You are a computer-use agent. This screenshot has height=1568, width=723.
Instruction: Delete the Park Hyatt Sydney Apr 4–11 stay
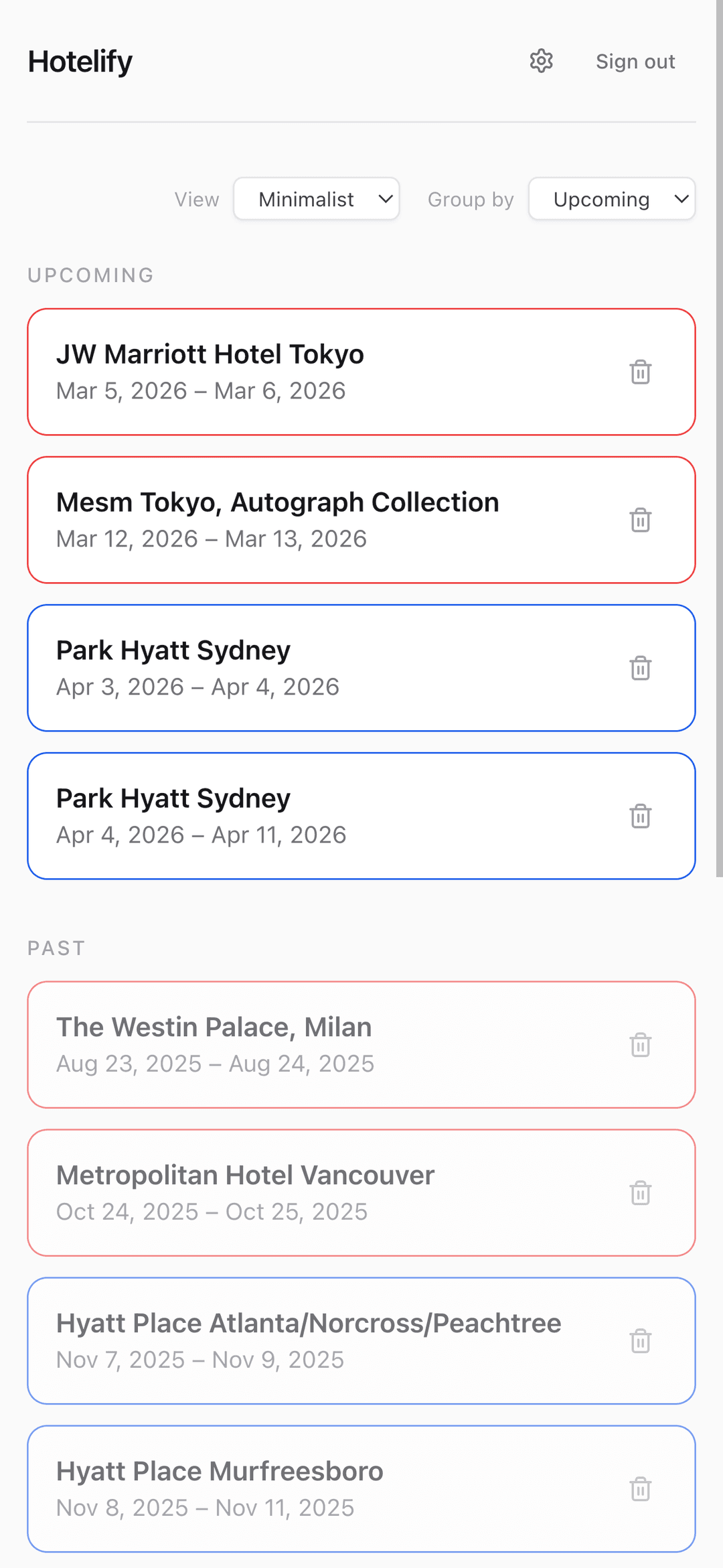(x=640, y=816)
